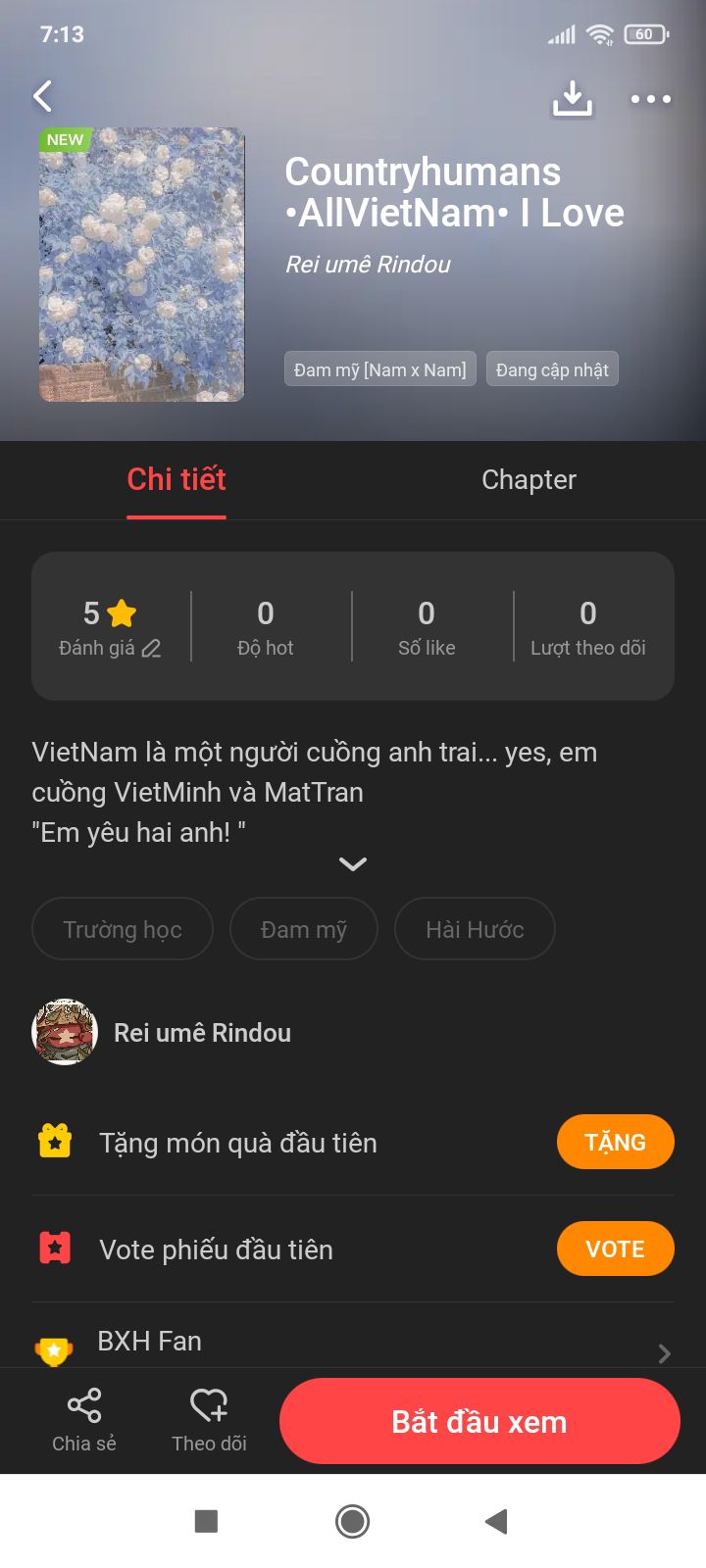706x1568 pixels.
Task: Download this story for offline reading
Action: pyautogui.click(x=573, y=98)
